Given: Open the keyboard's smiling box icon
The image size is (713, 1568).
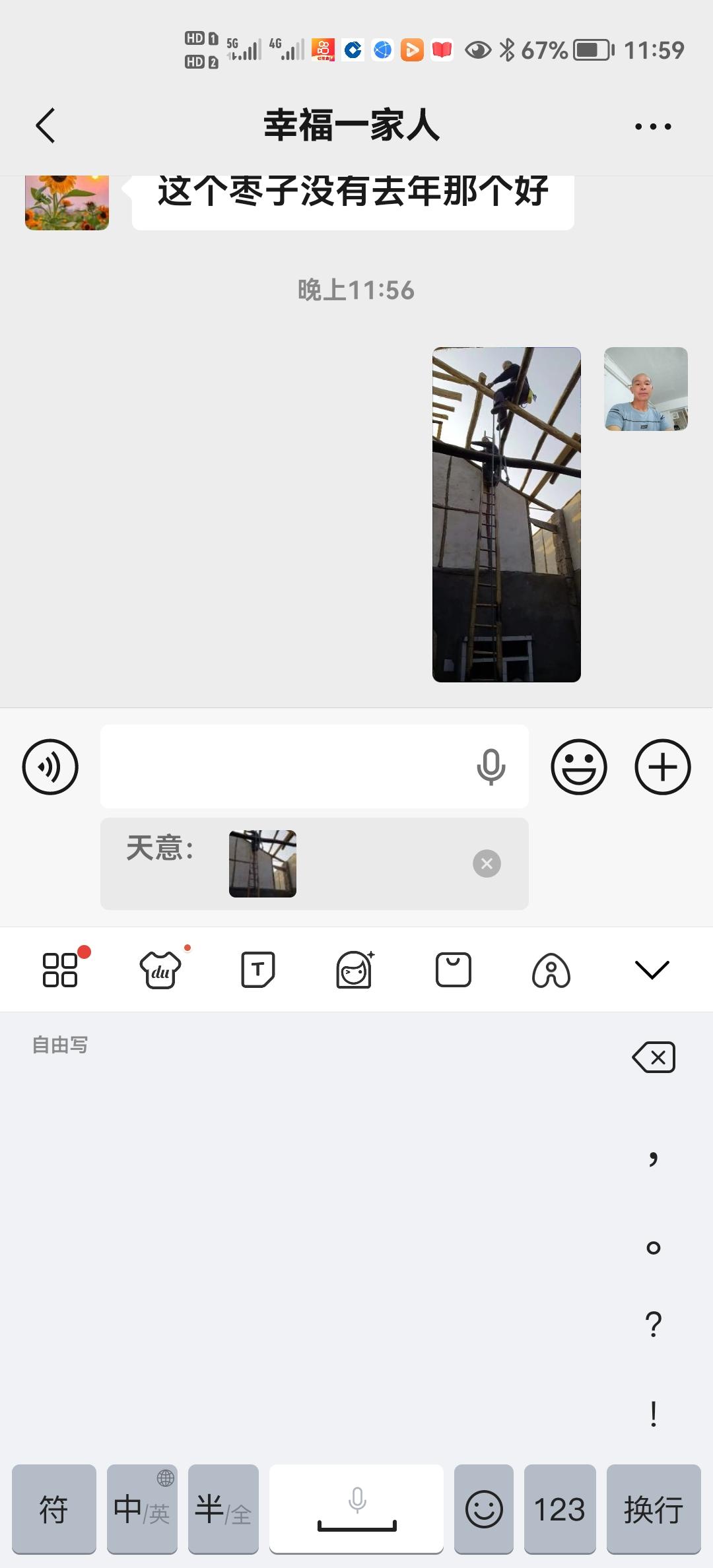Looking at the screenshot, I should click(x=453, y=969).
